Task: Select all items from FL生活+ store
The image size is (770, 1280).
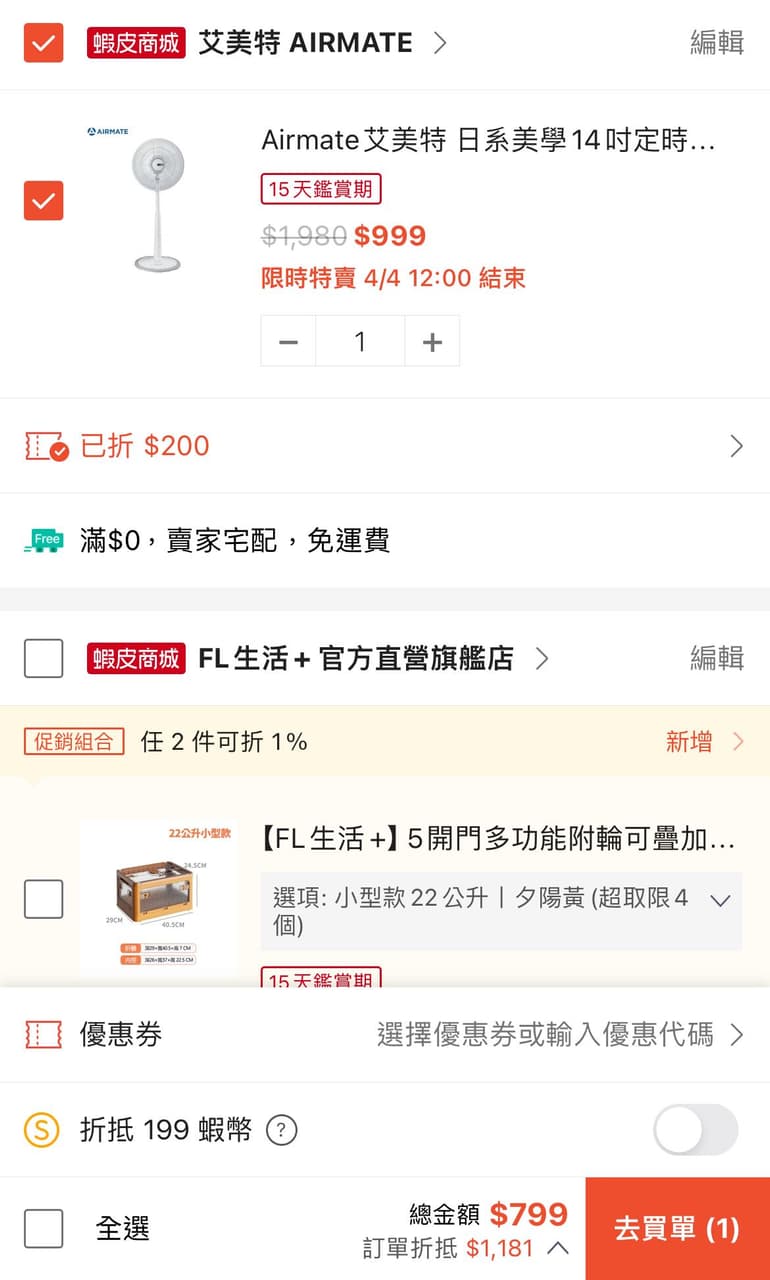Action: (43, 658)
